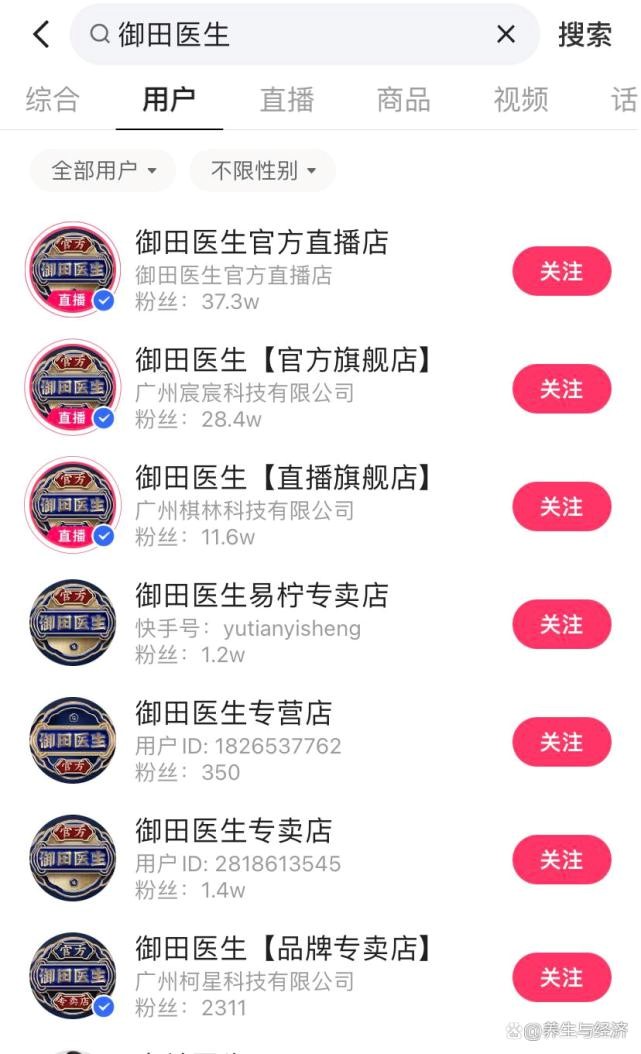Screen dimensions: 641x1054
Task: Follow 御田医生【直播旗舰店】
Action: pyautogui.click(x=562, y=507)
